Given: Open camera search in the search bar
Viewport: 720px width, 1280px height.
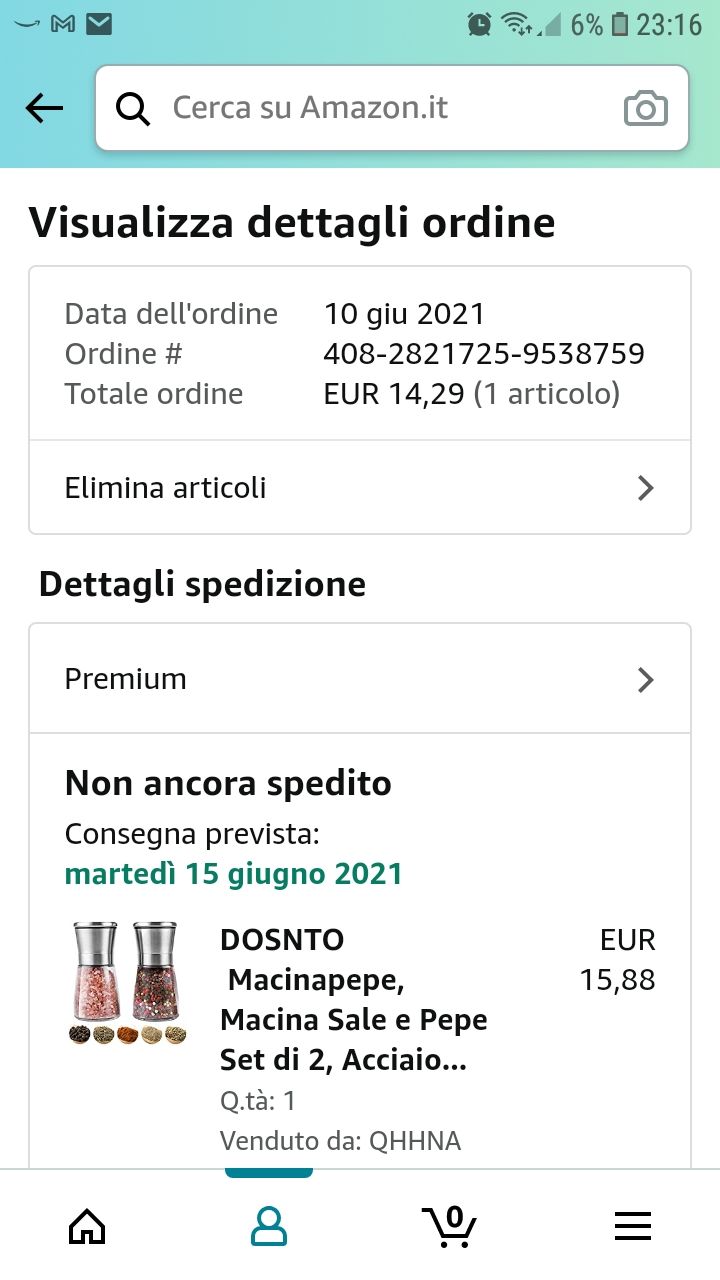Looking at the screenshot, I should (x=645, y=108).
